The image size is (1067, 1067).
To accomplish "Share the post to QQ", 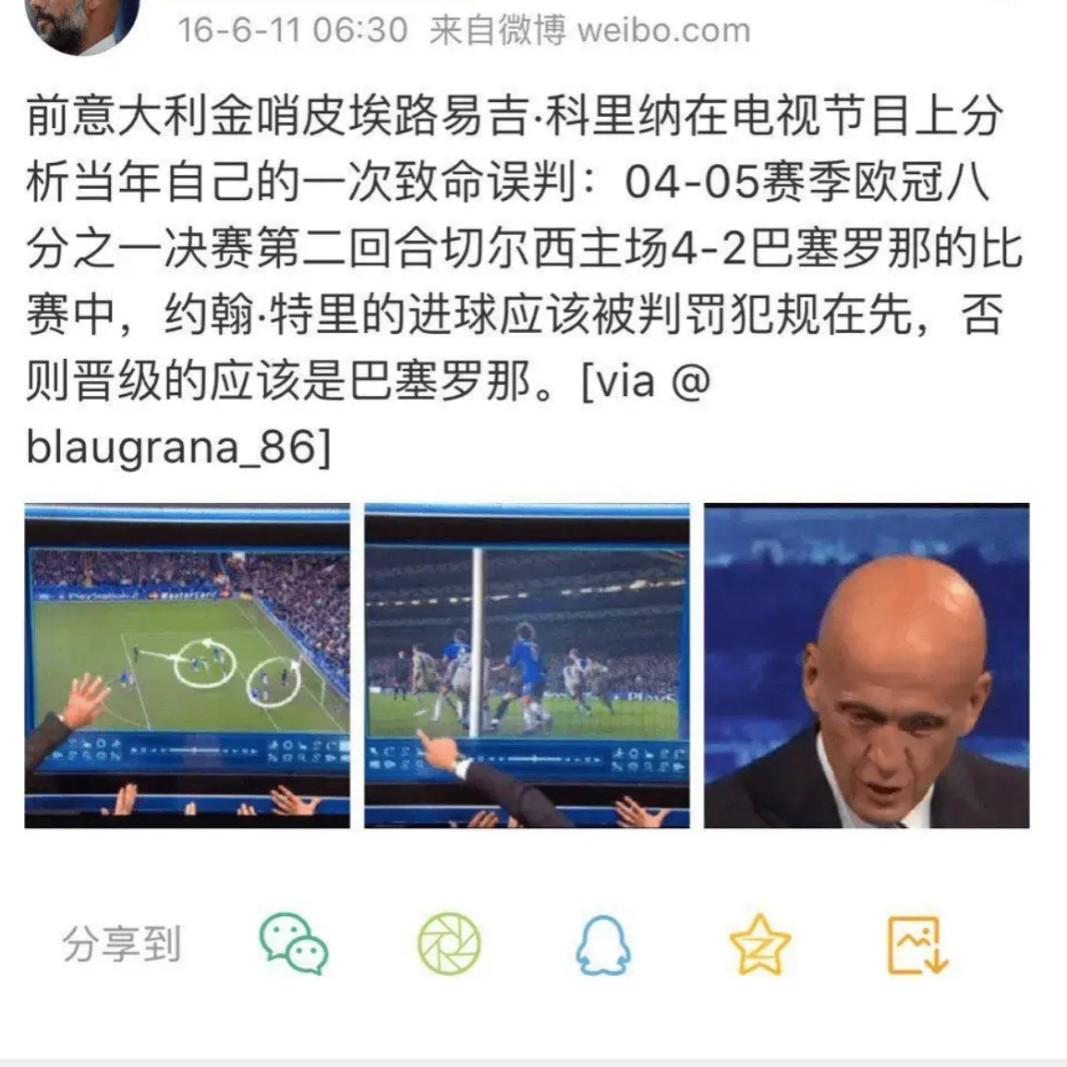I will 603,945.
